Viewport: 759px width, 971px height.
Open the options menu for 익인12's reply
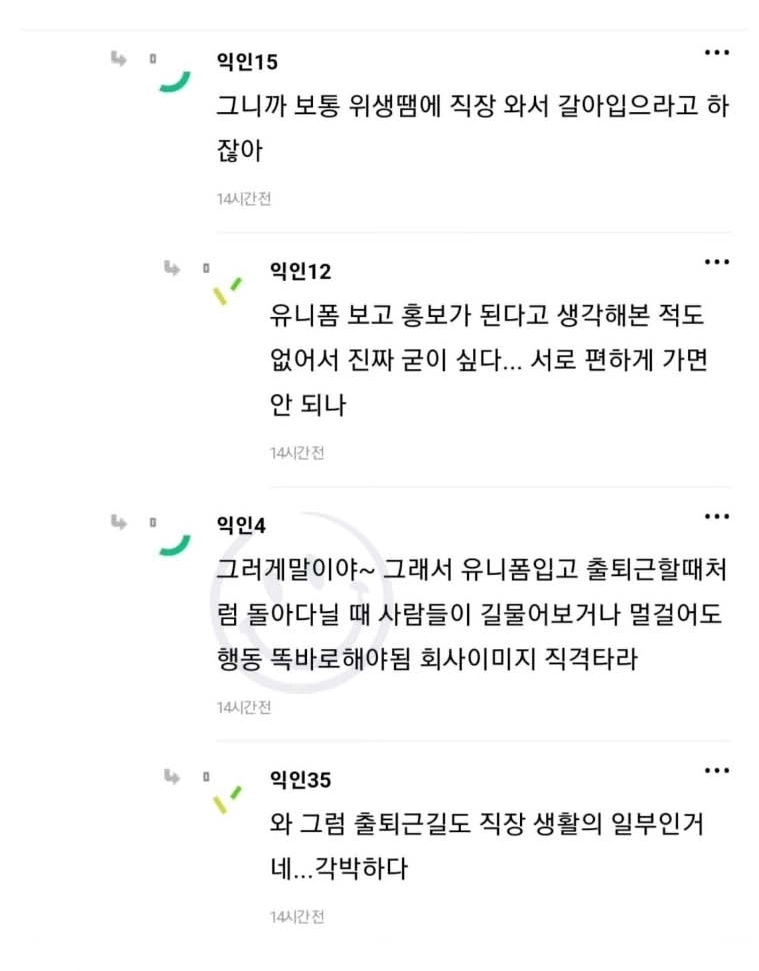[x=716, y=262]
